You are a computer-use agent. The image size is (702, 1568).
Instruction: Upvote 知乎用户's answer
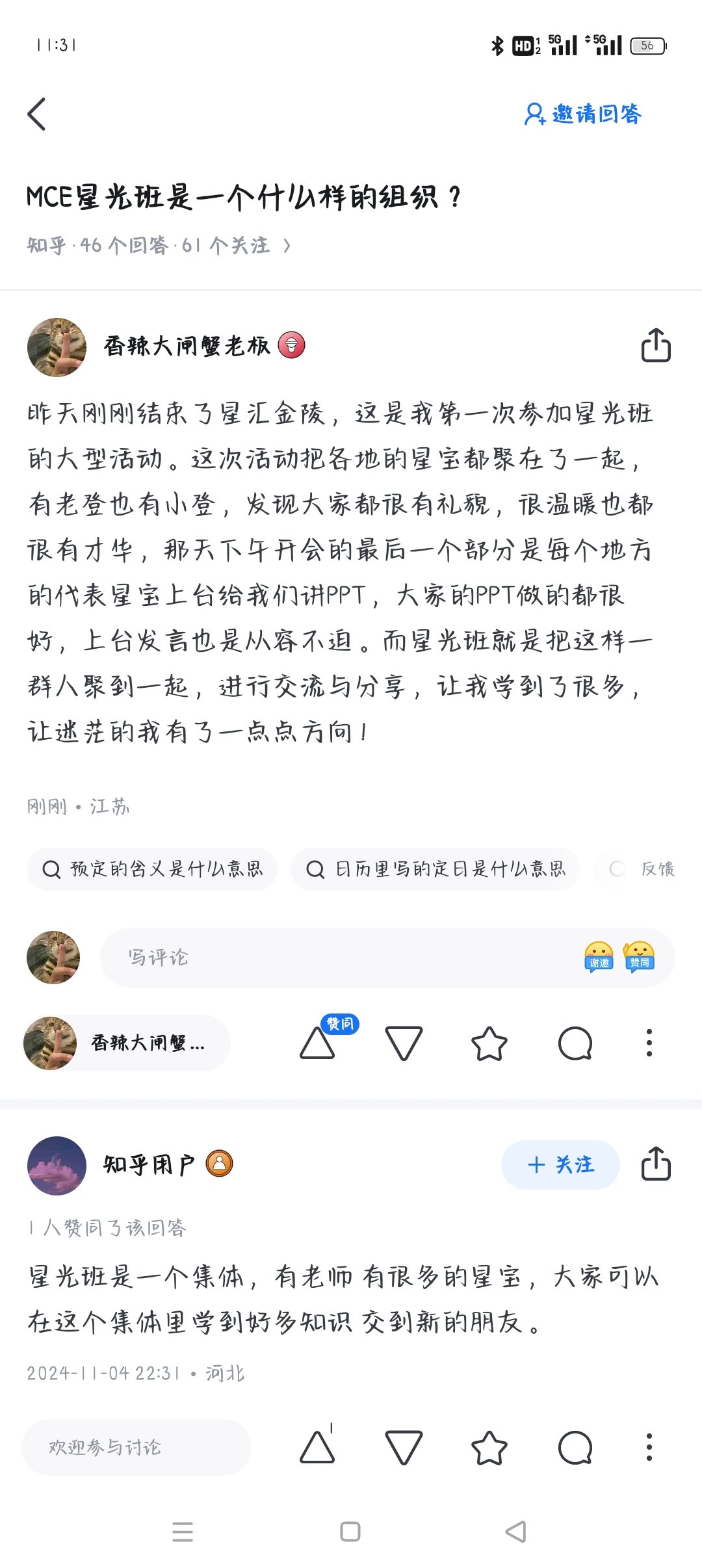318,1447
